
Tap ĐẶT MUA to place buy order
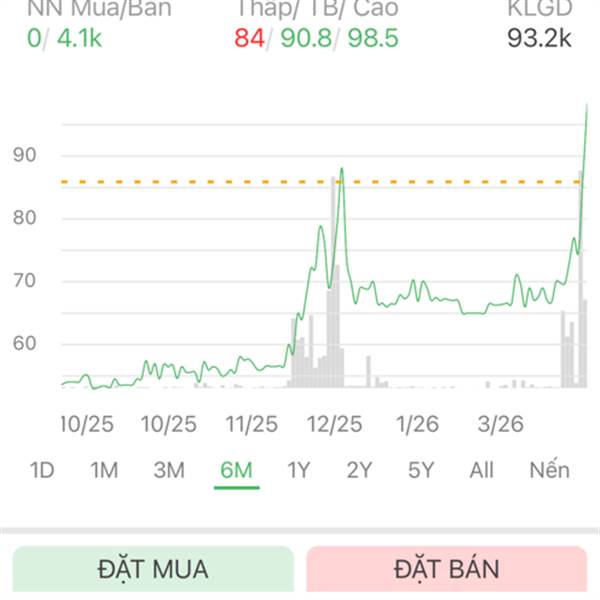[x=153, y=569]
